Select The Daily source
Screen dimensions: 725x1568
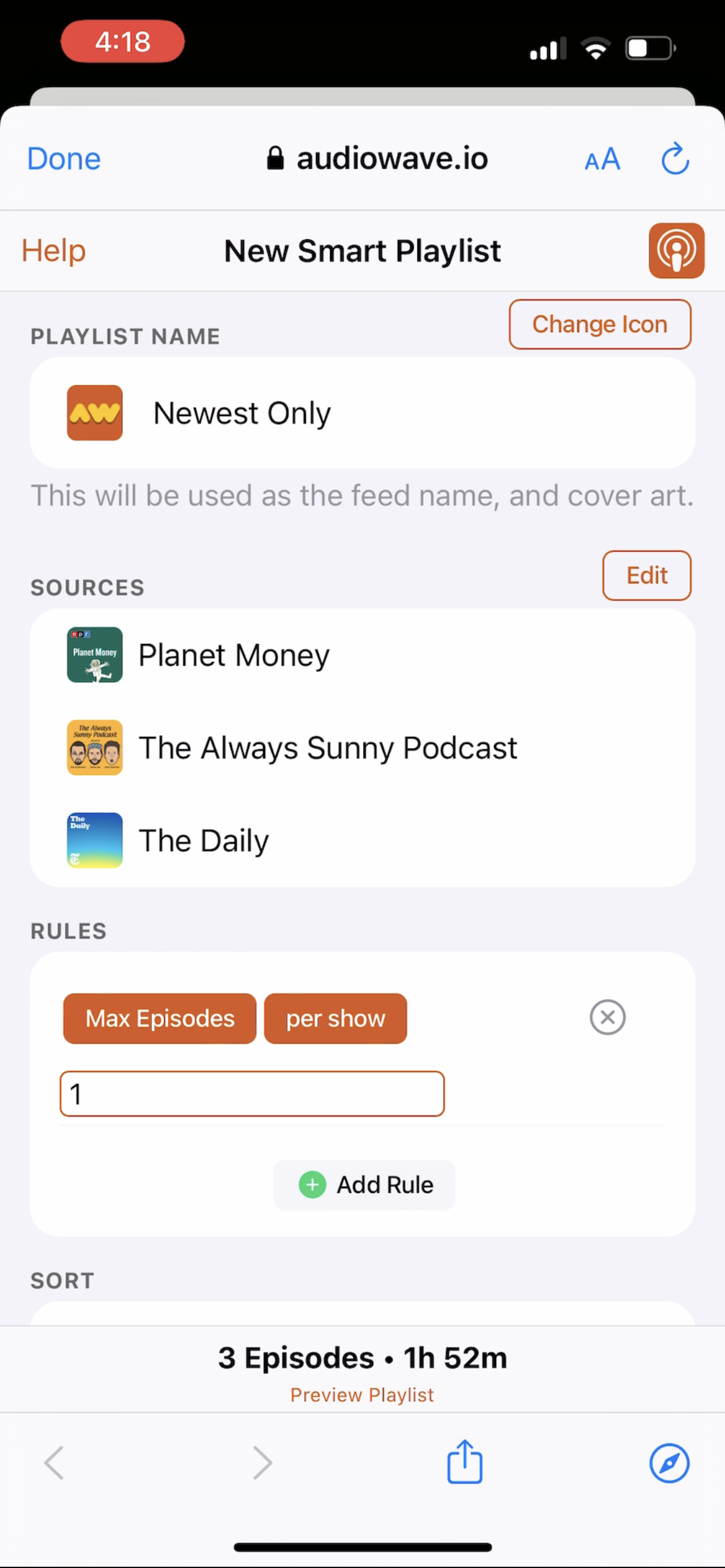tap(203, 841)
